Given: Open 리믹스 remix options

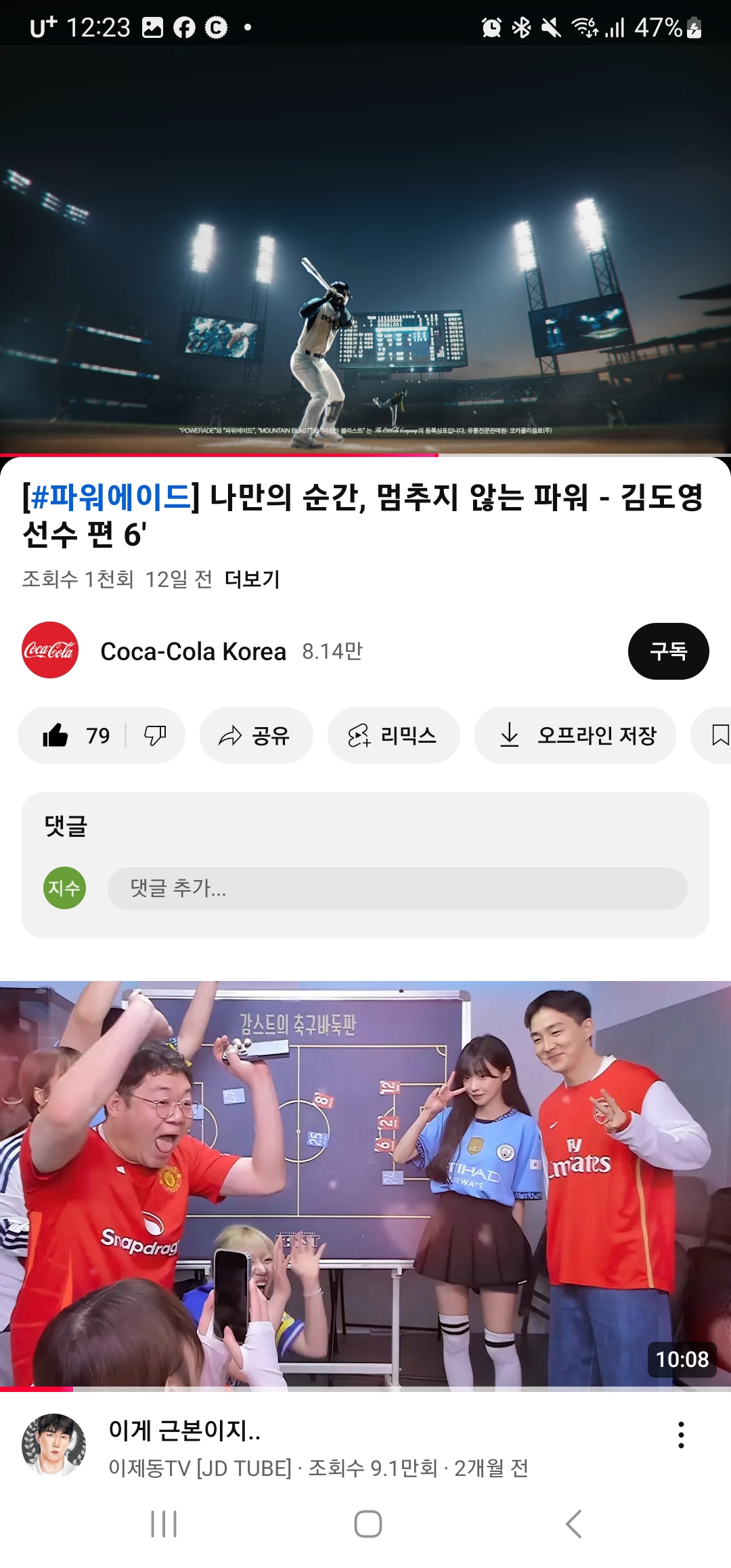Looking at the screenshot, I should tap(393, 735).
